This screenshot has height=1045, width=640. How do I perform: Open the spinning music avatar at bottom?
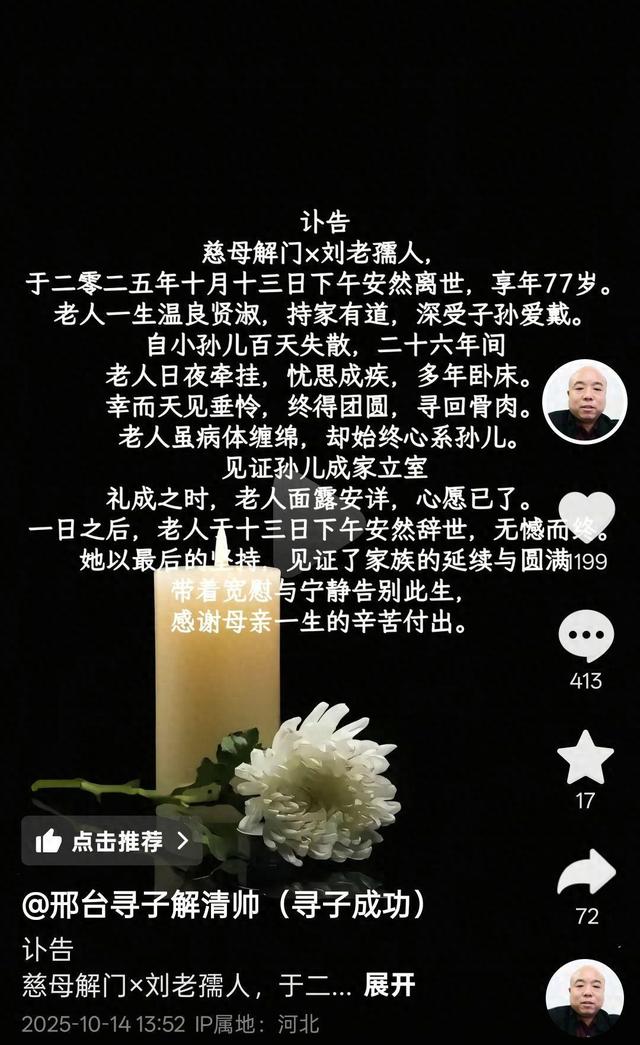(x=584, y=997)
